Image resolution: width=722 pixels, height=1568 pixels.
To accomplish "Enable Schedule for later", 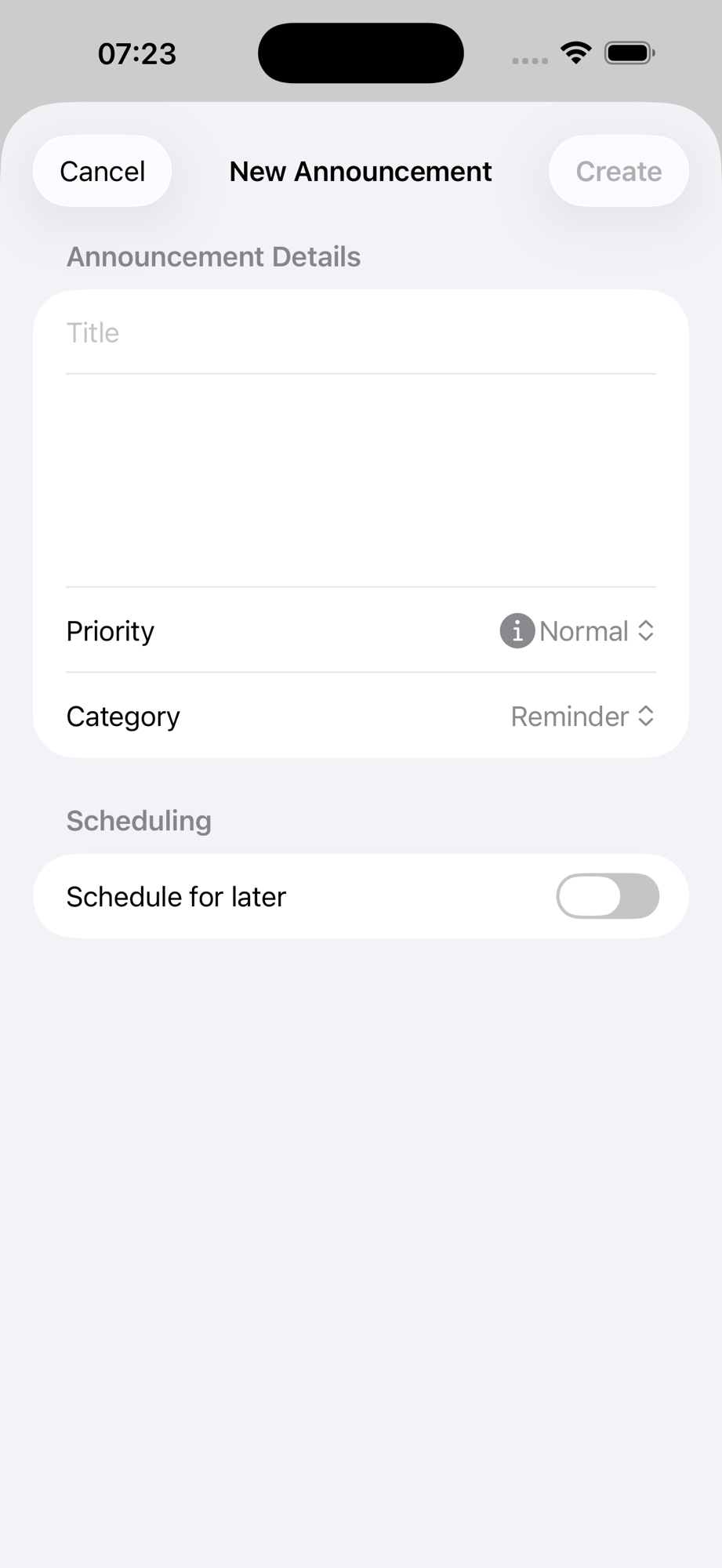I will 608,896.
